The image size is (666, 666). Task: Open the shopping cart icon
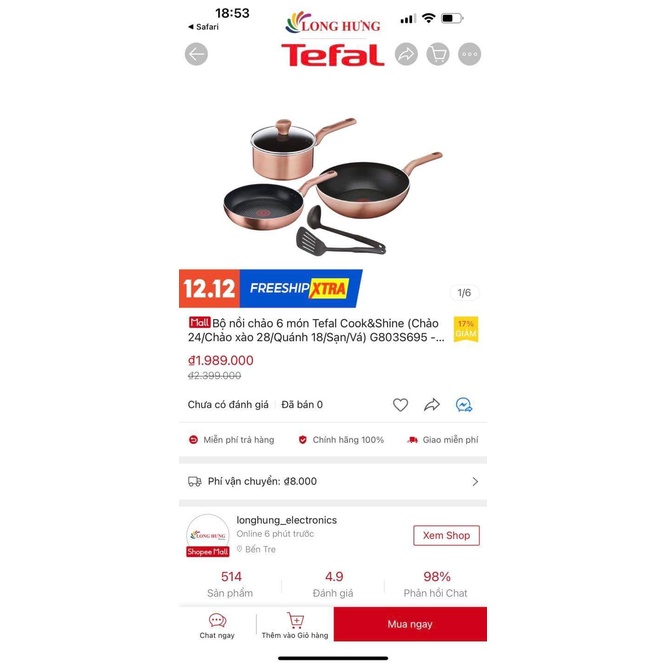click(438, 54)
